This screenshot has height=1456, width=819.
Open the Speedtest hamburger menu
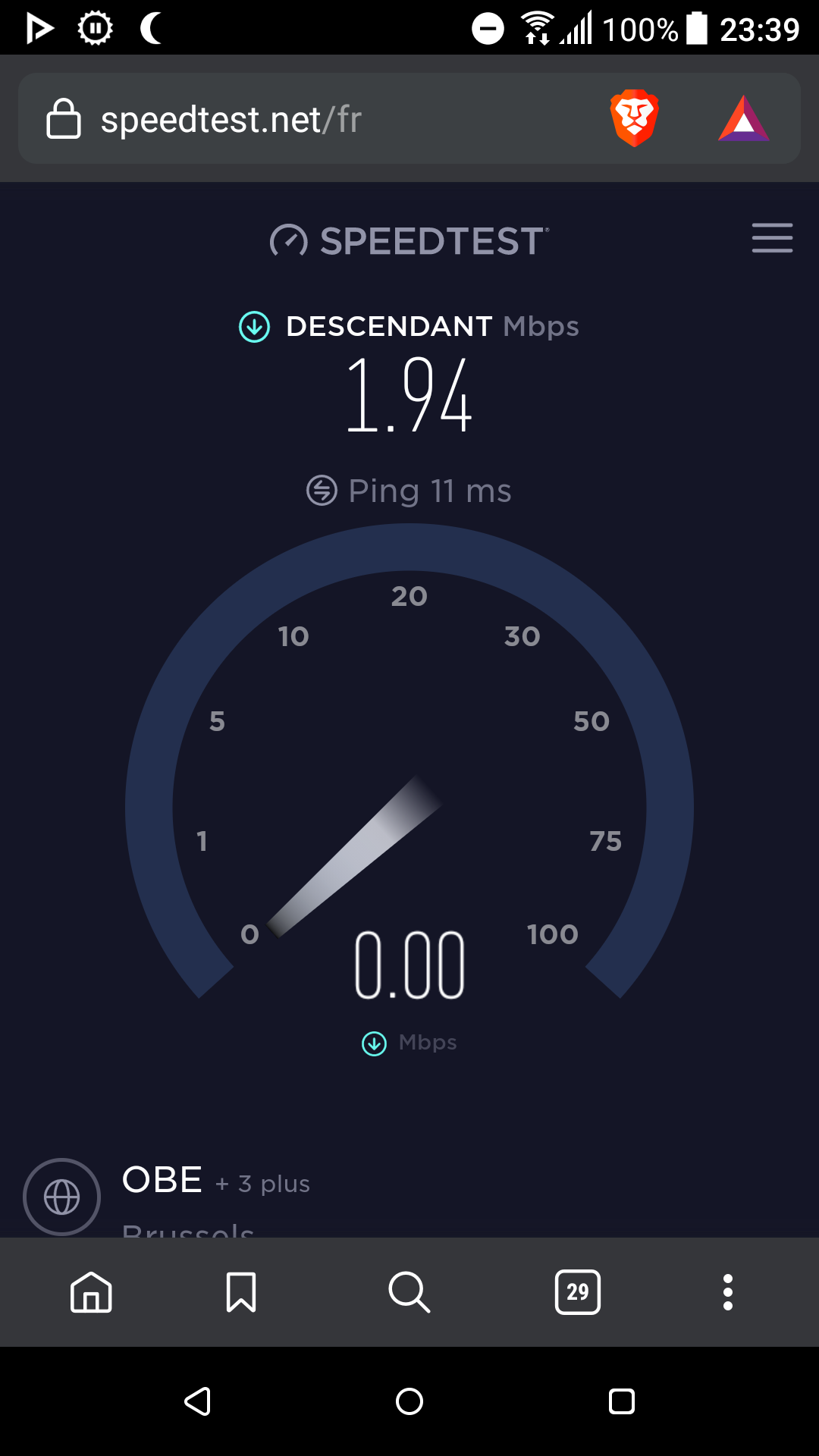click(772, 238)
